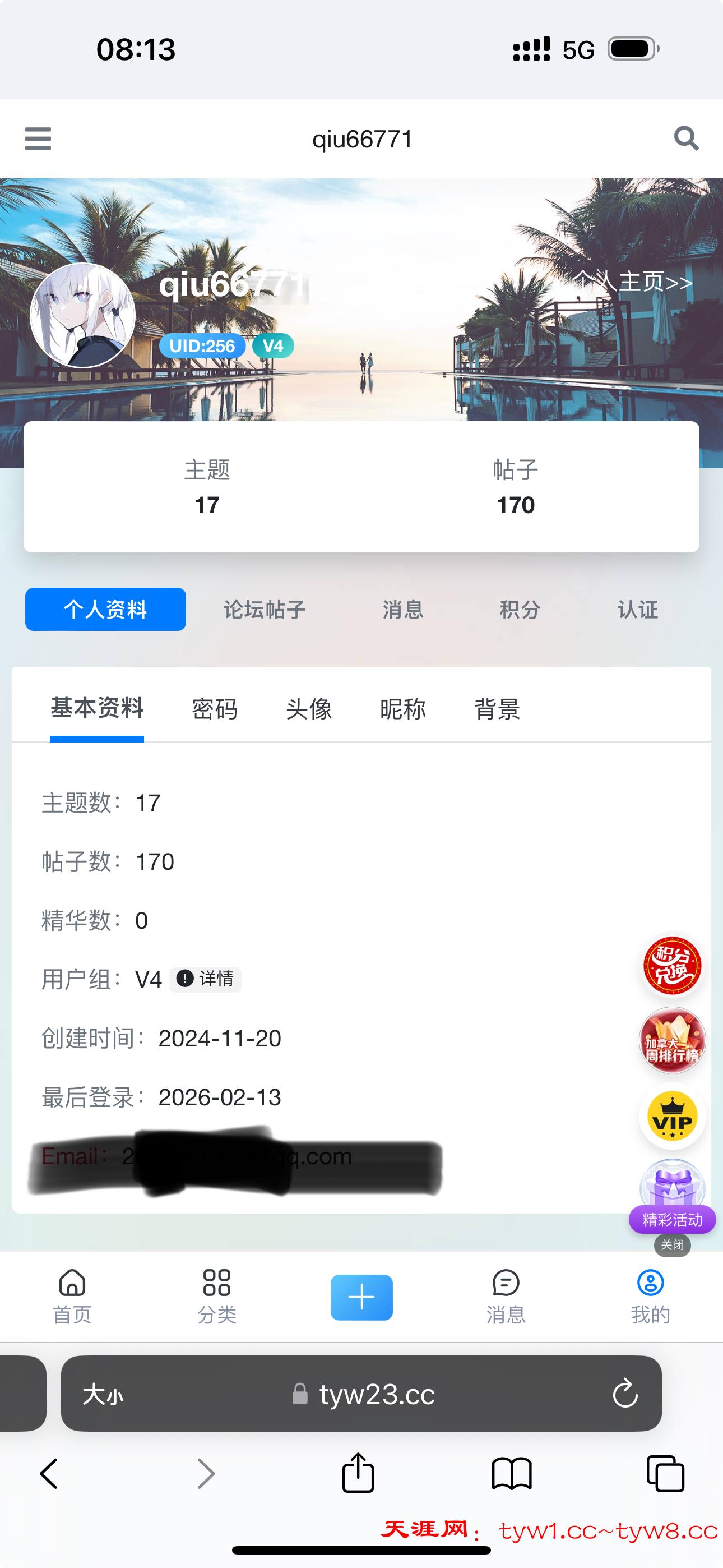Open the Safari share sheet
The width and height of the screenshot is (723, 1568).
[358, 1474]
